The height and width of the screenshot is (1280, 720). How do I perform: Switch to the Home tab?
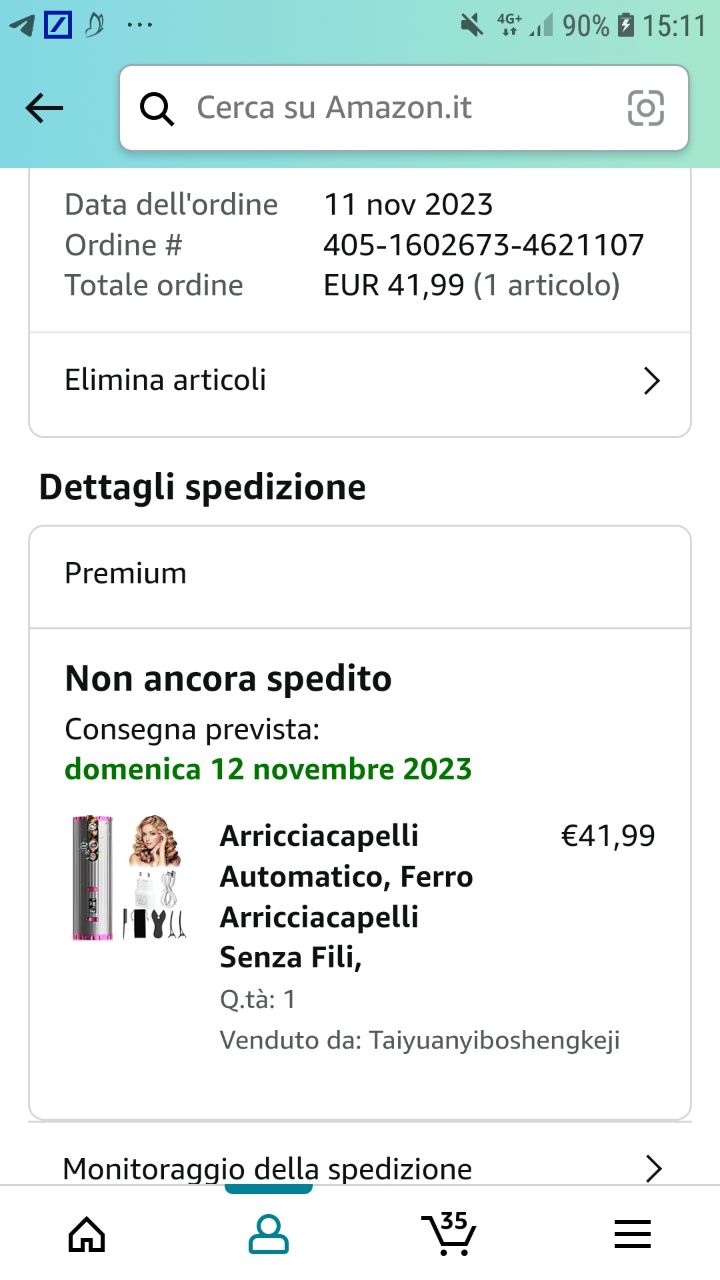point(87,1234)
